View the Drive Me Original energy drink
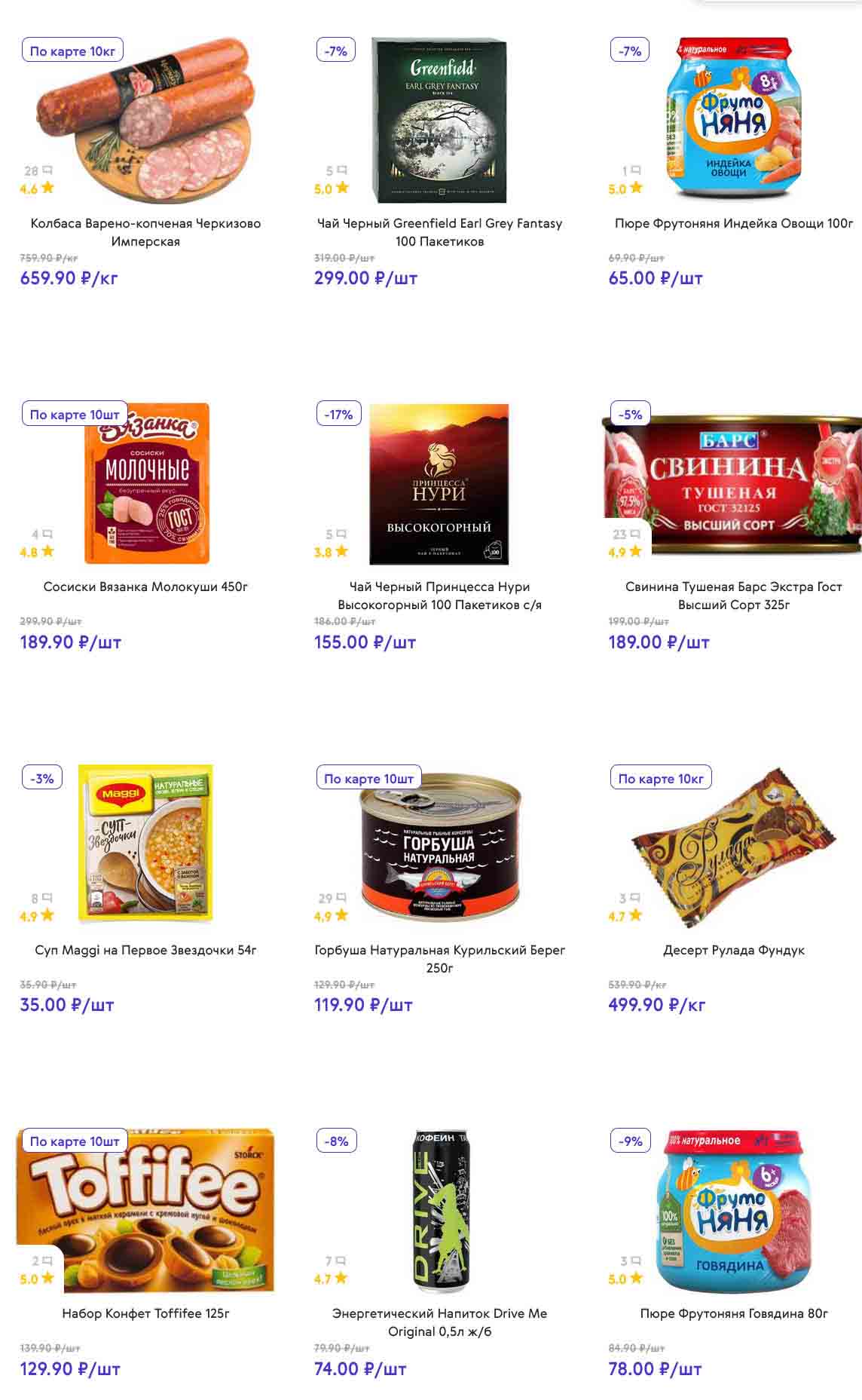The image size is (862, 1400). click(439, 1322)
